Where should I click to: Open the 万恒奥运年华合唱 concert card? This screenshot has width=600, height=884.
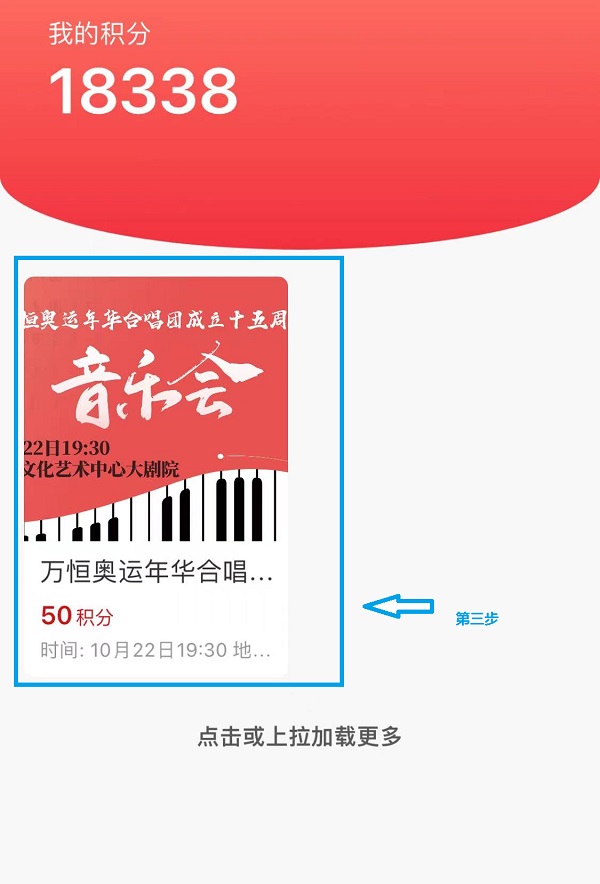(x=156, y=470)
